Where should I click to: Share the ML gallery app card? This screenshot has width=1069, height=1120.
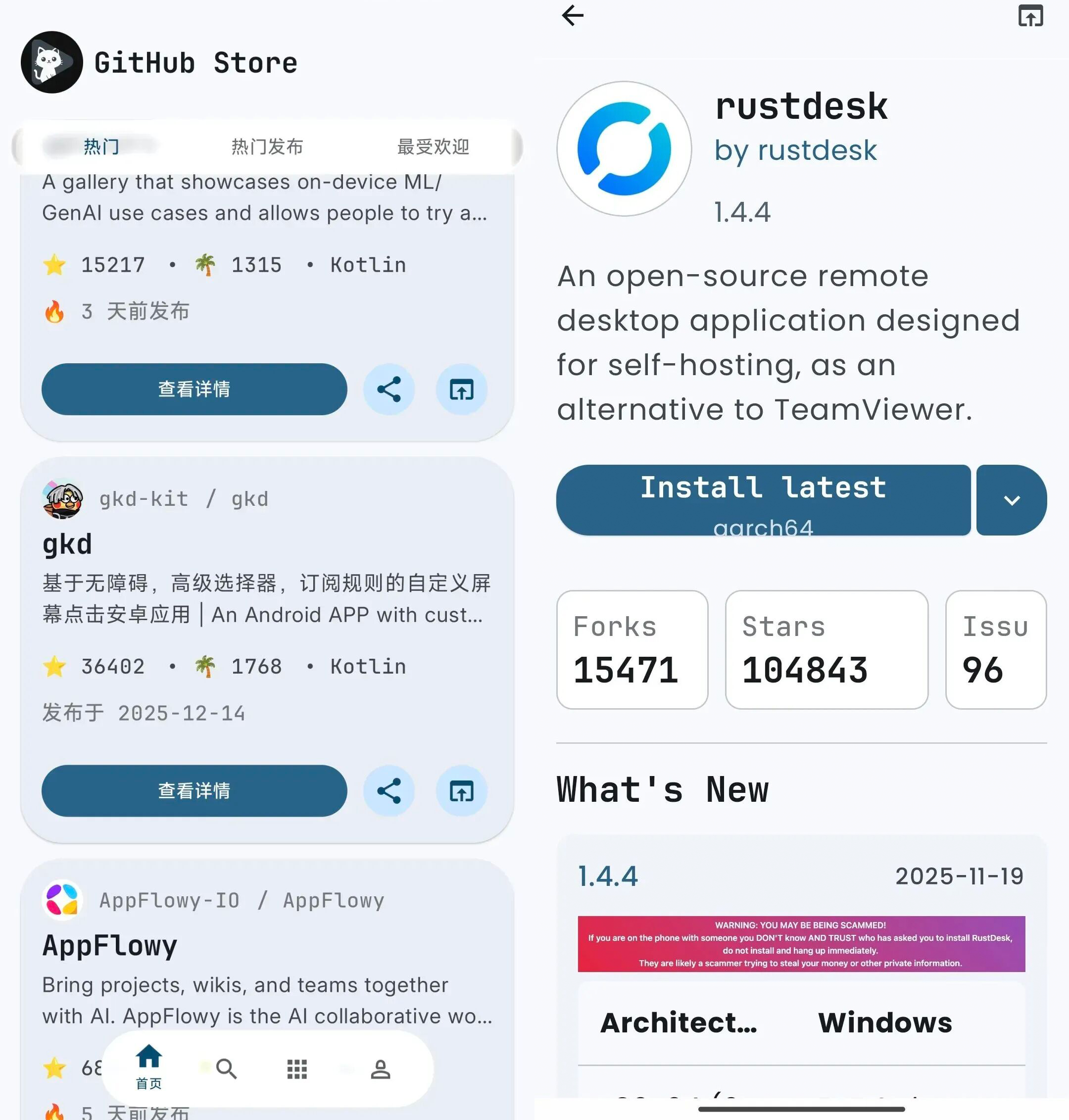[389, 390]
